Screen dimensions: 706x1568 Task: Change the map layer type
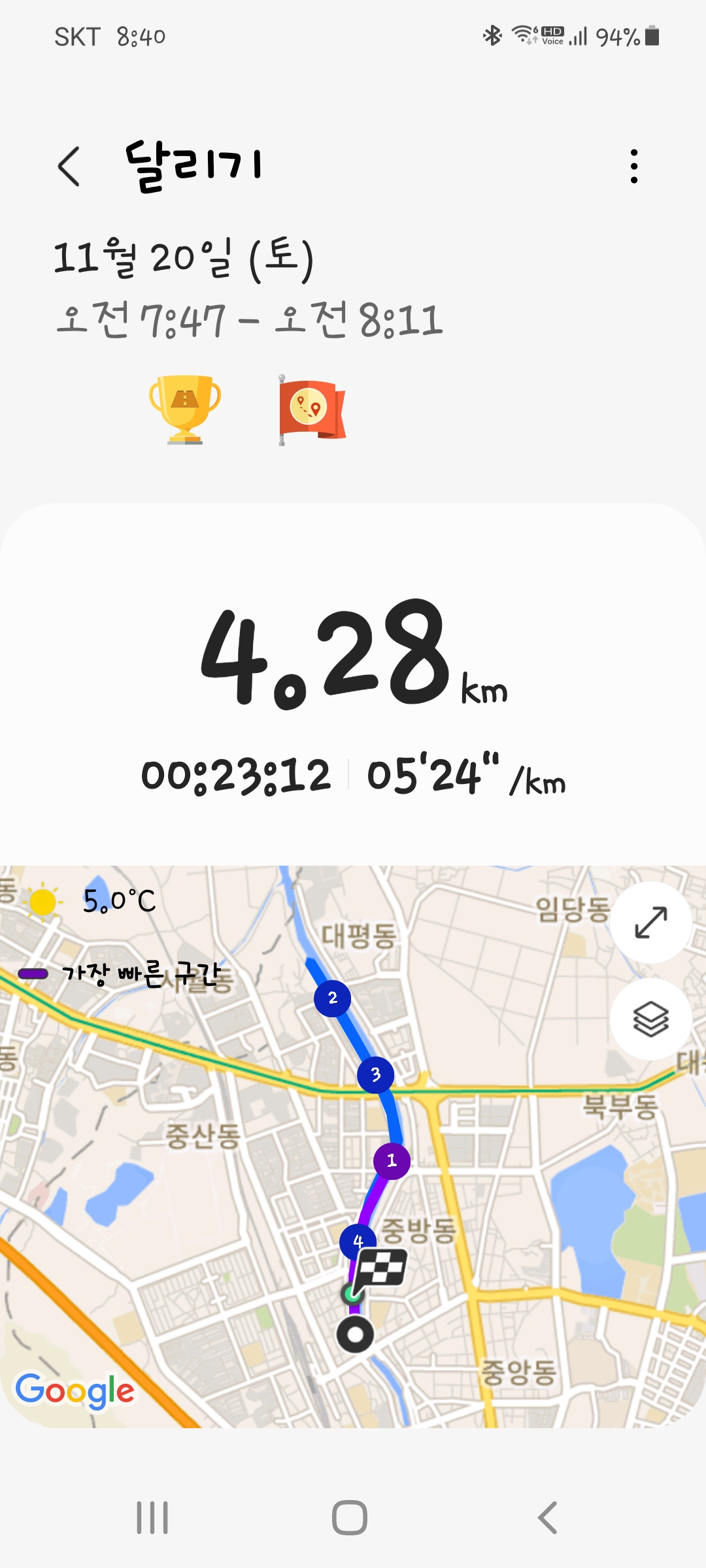pos(651,1019)
